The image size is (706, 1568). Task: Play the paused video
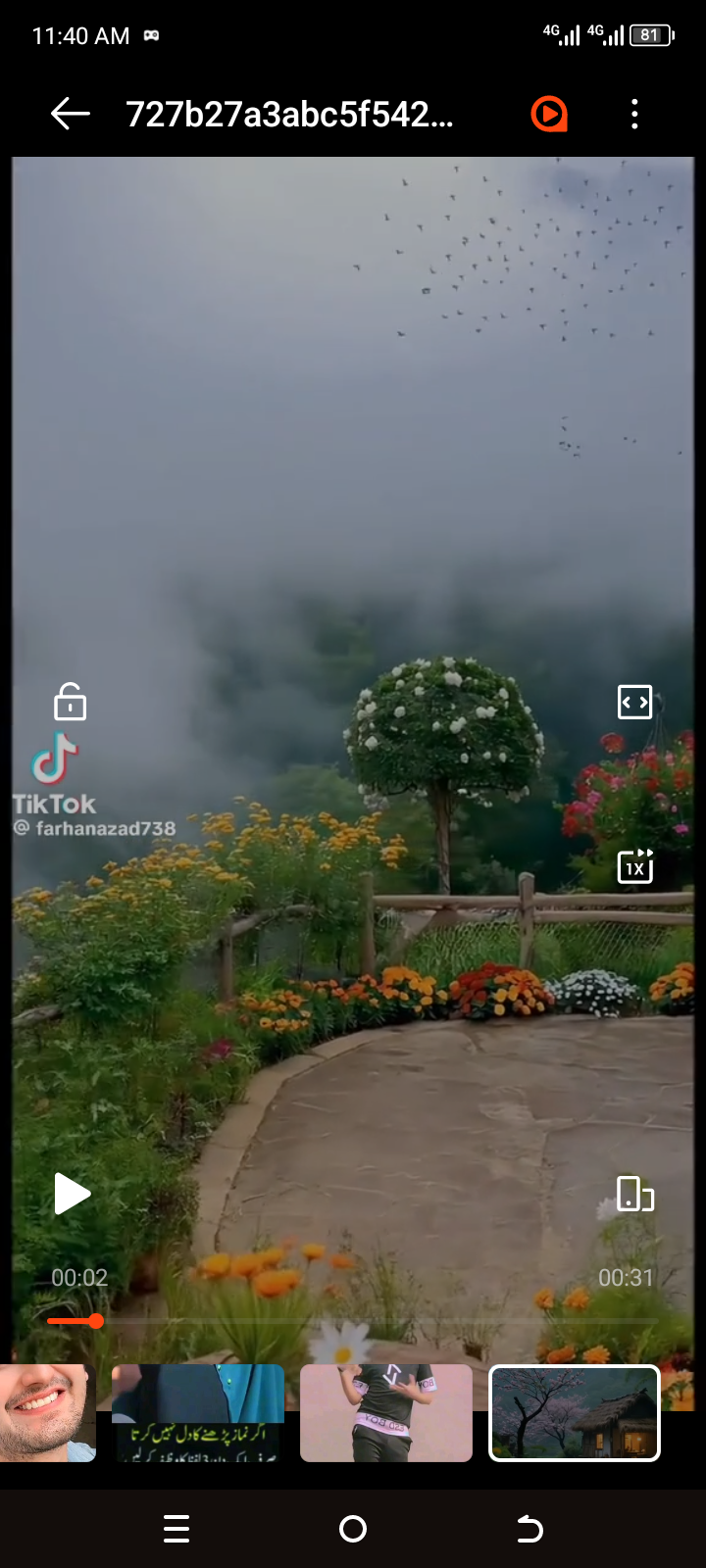click(x=72, y=1194)
